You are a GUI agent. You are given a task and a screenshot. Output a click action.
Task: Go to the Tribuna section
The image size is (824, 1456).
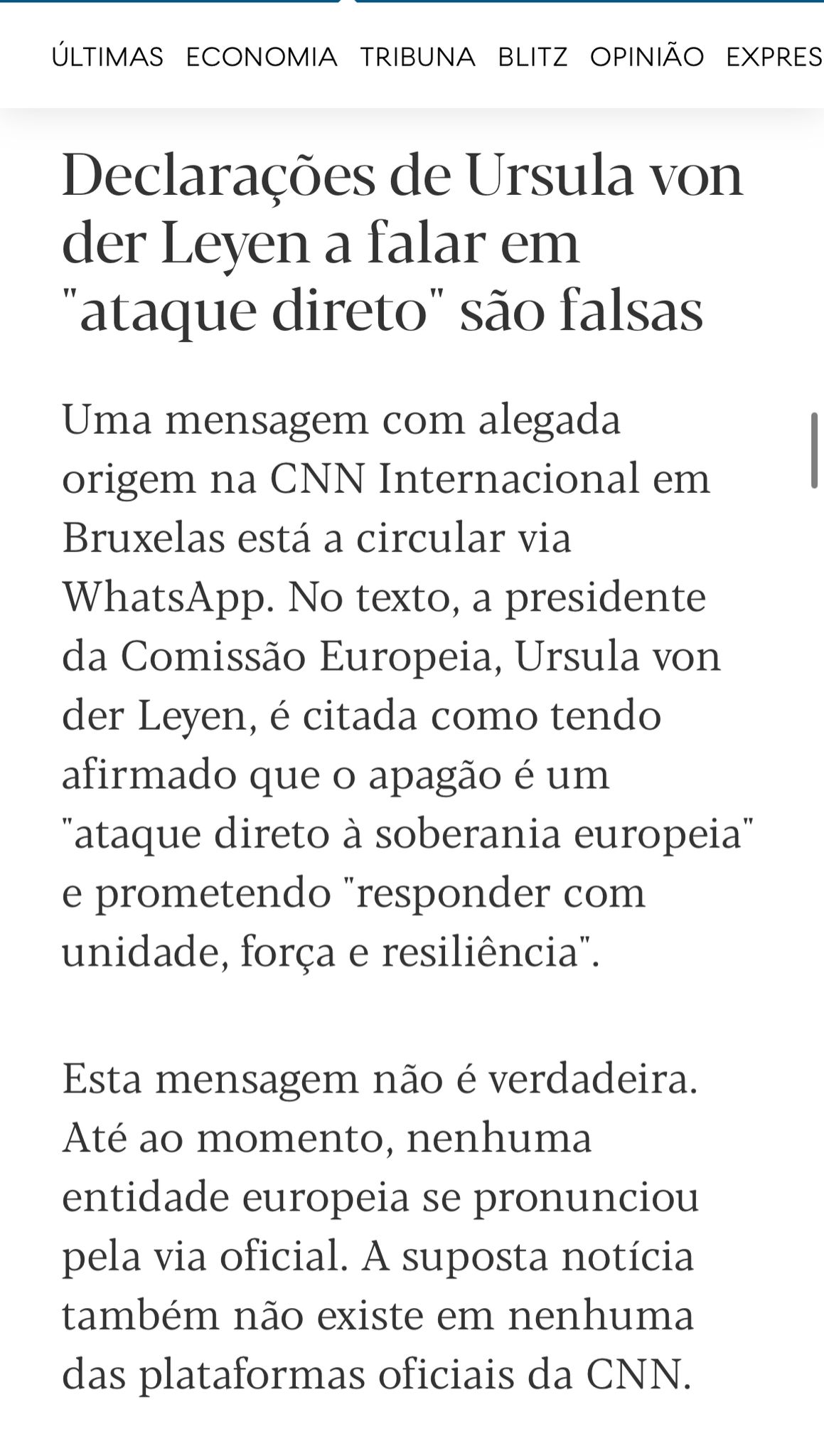[x=417, y=57]
